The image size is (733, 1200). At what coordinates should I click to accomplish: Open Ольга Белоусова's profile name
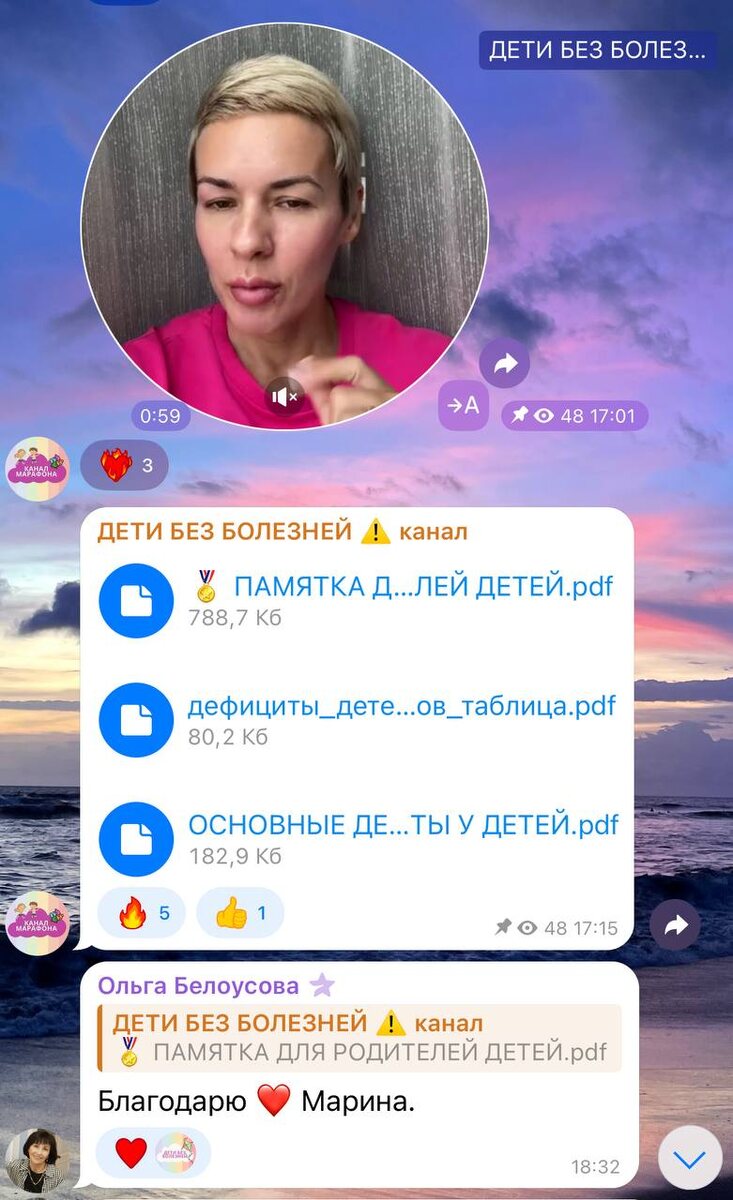coord(198,986)
